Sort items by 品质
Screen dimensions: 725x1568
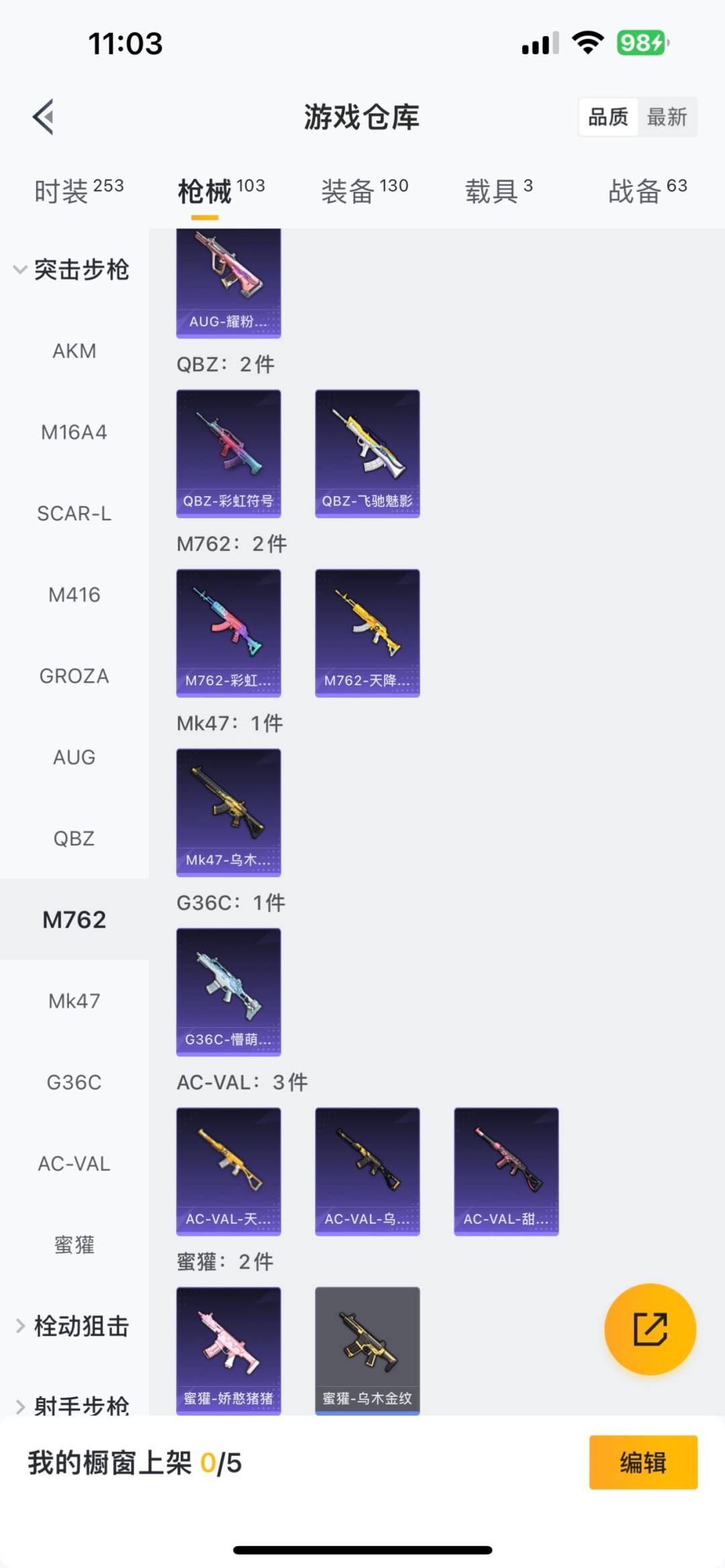(608, 117)
